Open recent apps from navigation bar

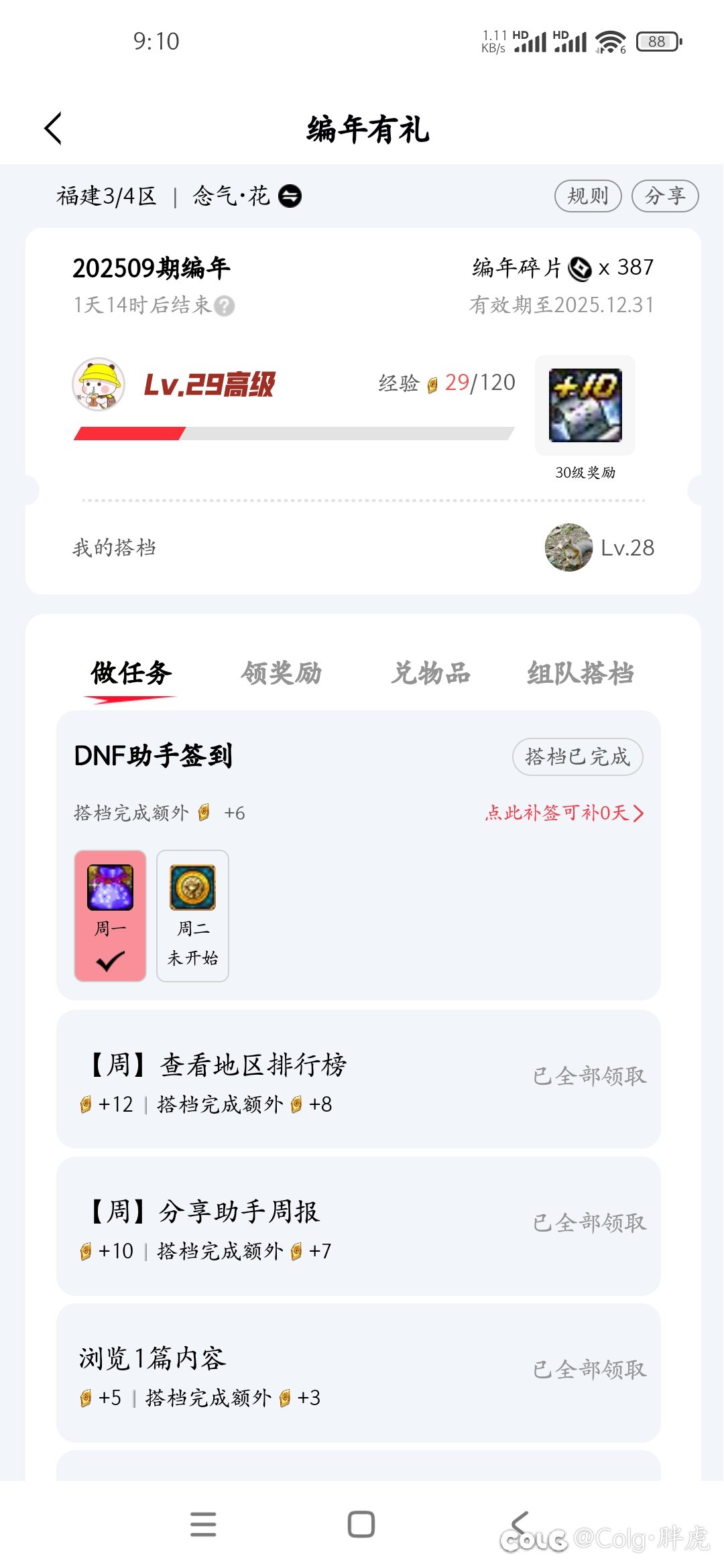203,1524
